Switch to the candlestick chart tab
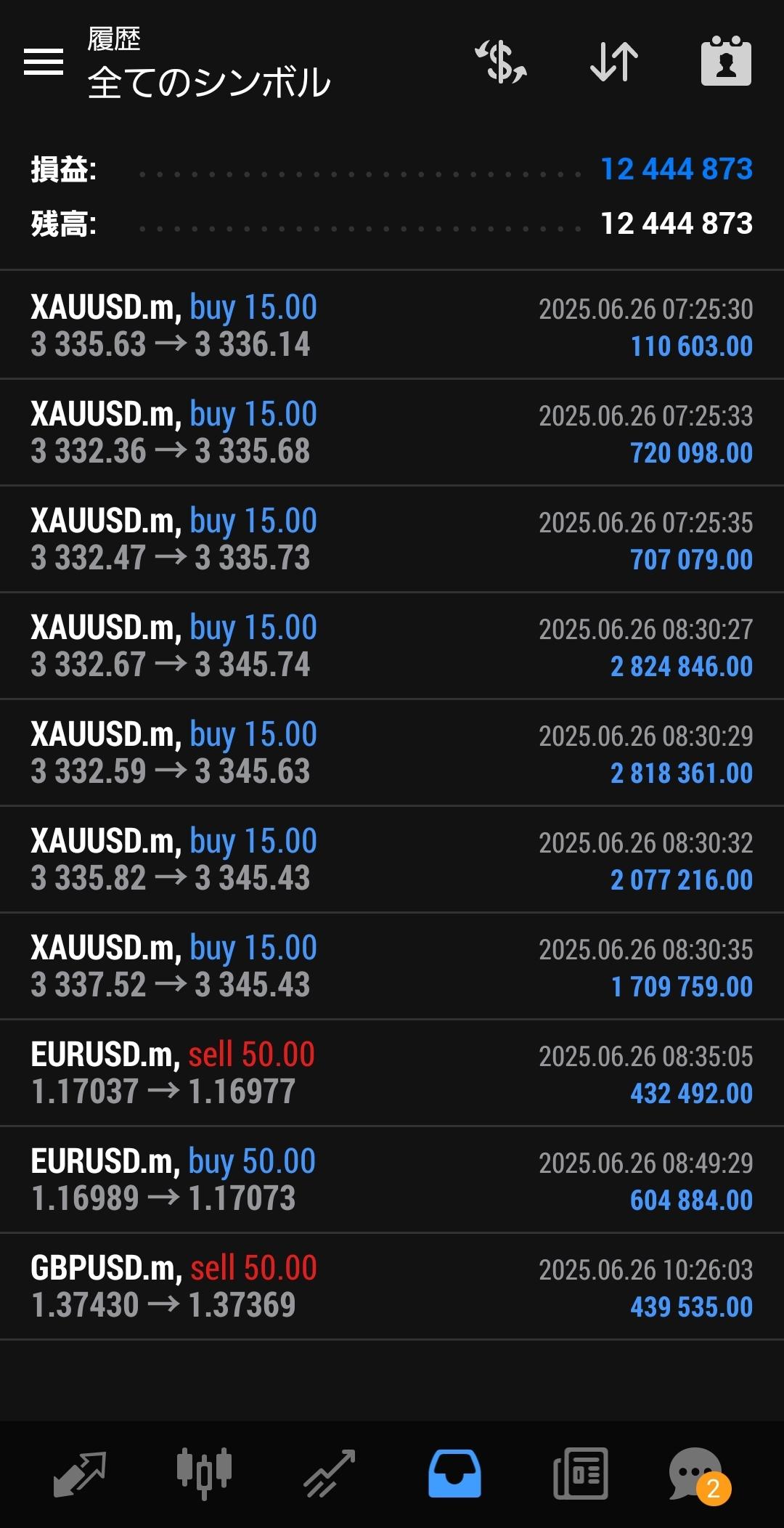This screenshot has height=1528, width=784. tap(204, 1474)
